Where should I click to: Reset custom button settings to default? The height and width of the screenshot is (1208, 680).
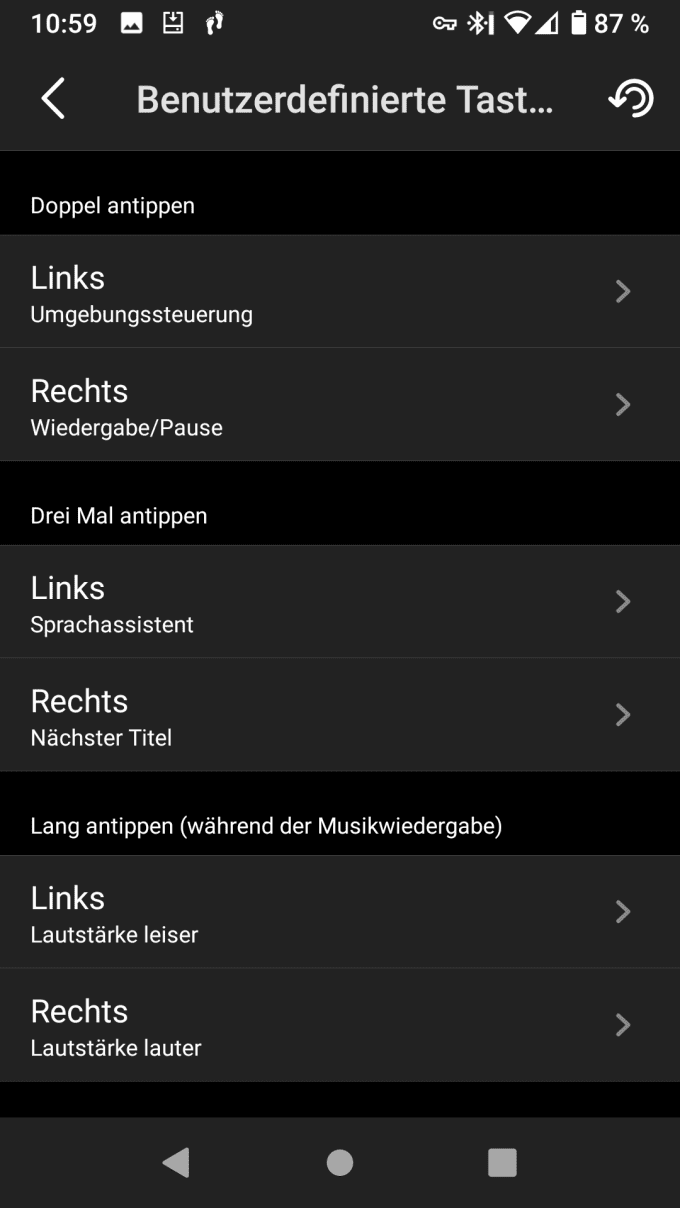point(631,99)
